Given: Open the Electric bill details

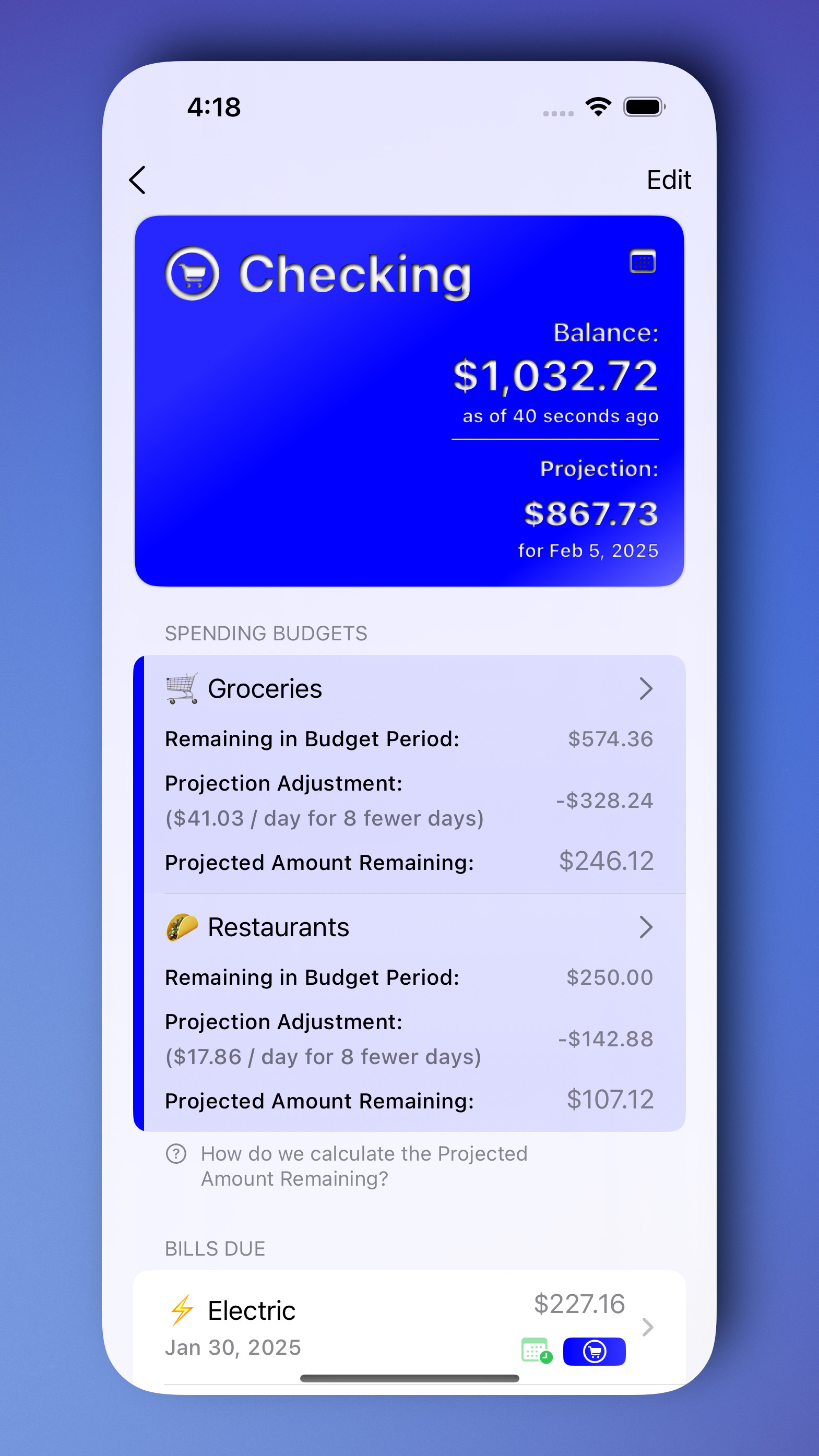Looking at the screenshot, I should coord(409,1327).
